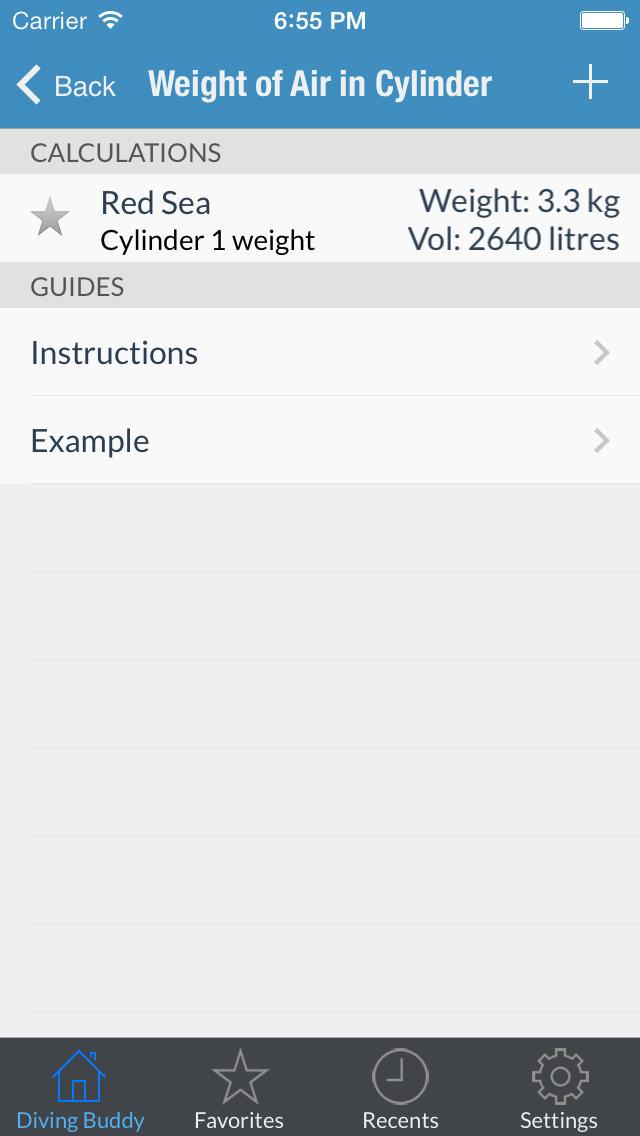640x1136 pixels.
Task: Switch to the Diving Buddy tab
Action: (x=80, y=1089)
